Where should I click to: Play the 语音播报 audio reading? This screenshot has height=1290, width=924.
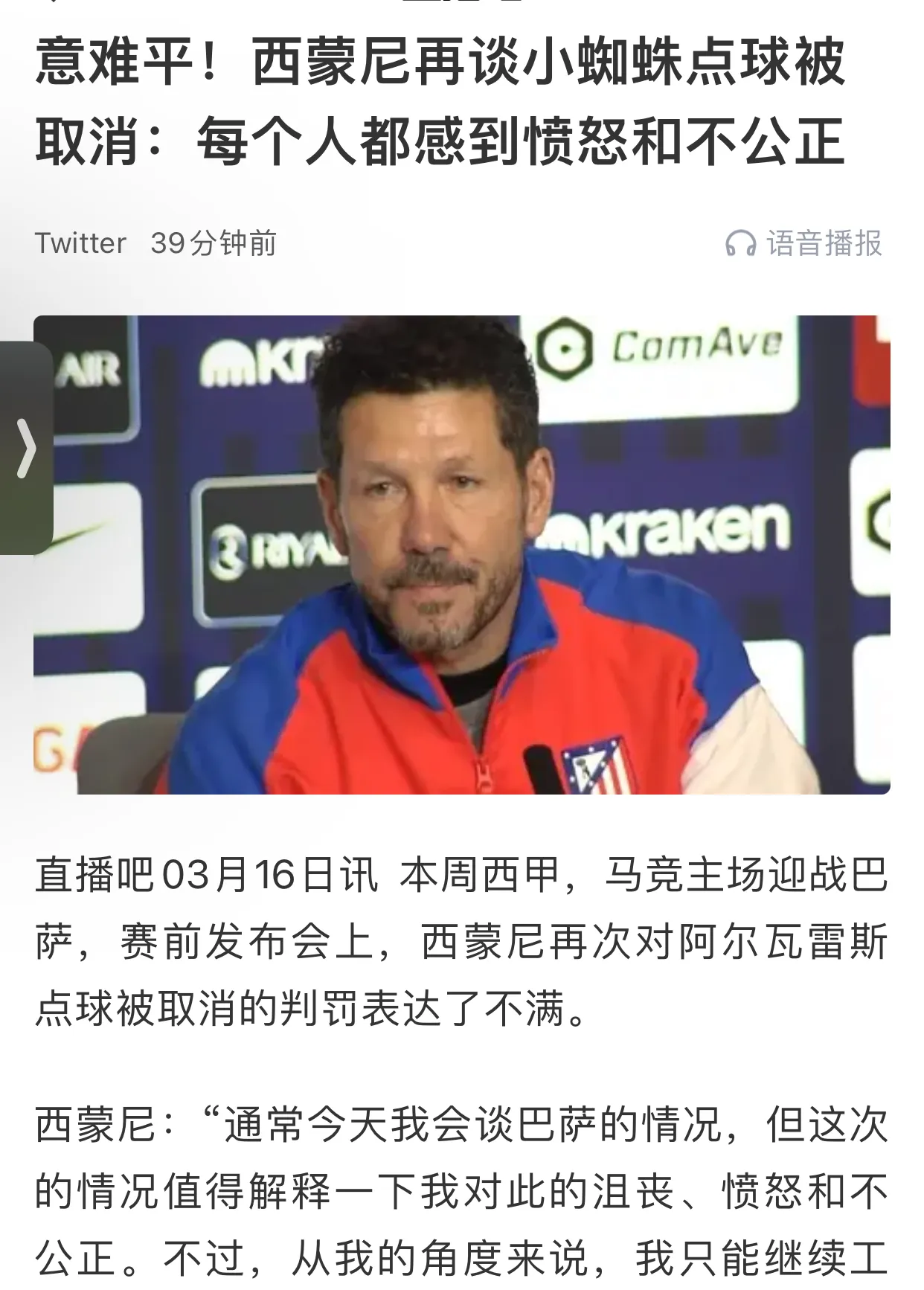pos(803,243)
